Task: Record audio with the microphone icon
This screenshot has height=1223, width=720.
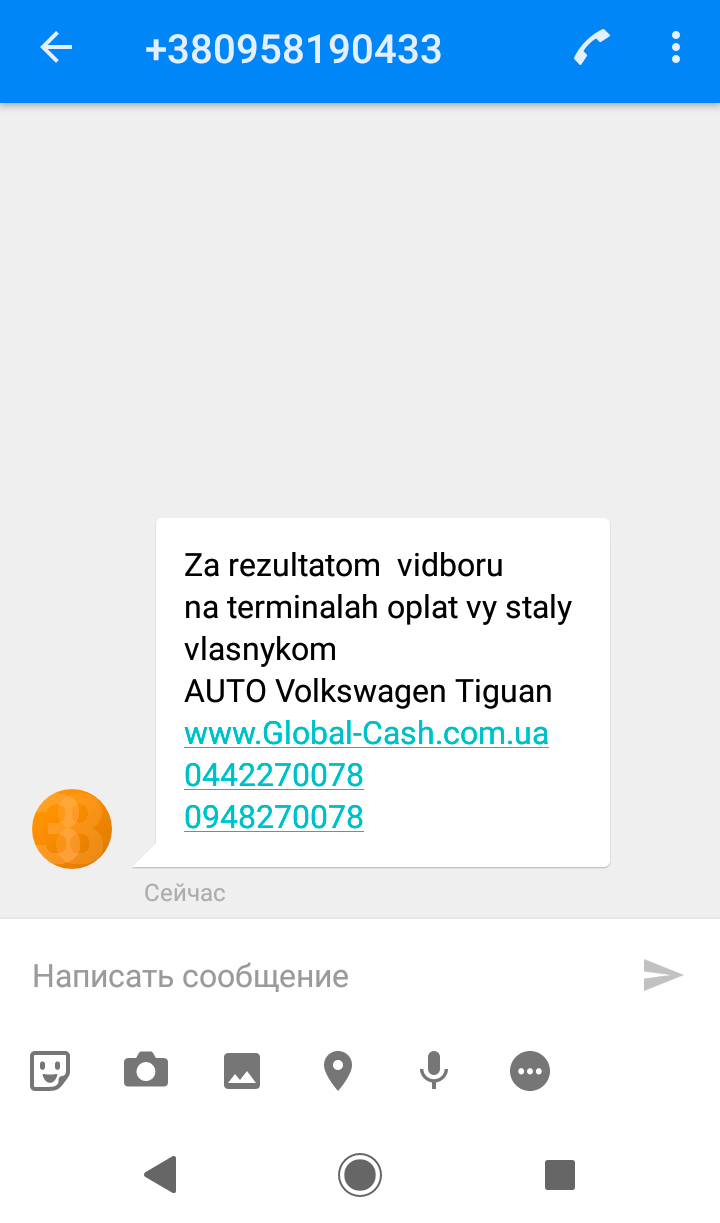Action: (433, 1071)
